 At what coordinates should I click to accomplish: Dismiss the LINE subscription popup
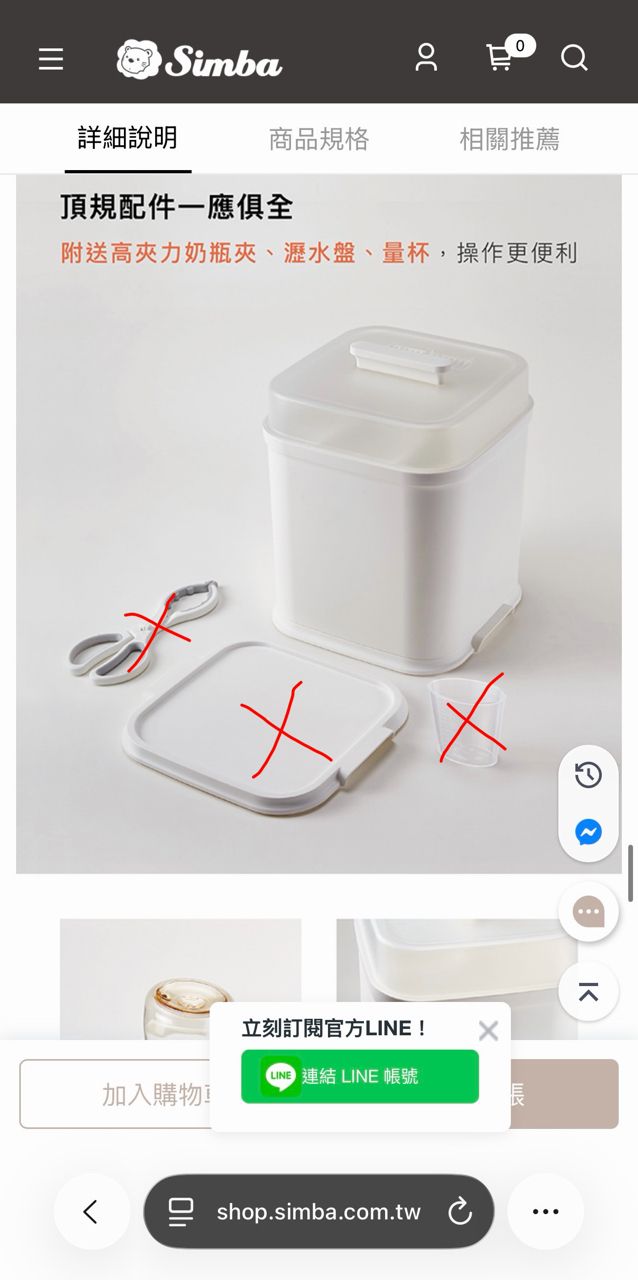(488, 1031)
